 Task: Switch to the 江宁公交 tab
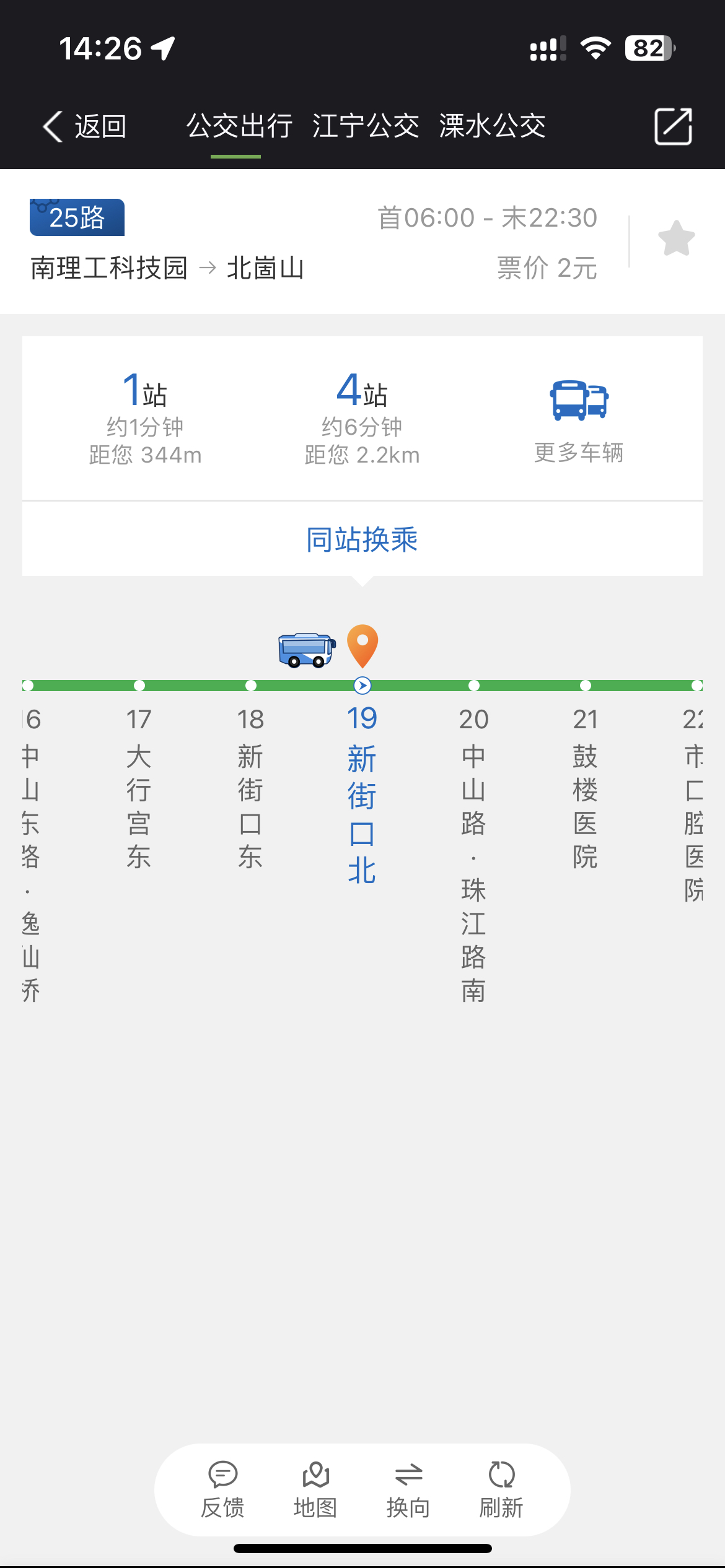[x=366, y=126]
